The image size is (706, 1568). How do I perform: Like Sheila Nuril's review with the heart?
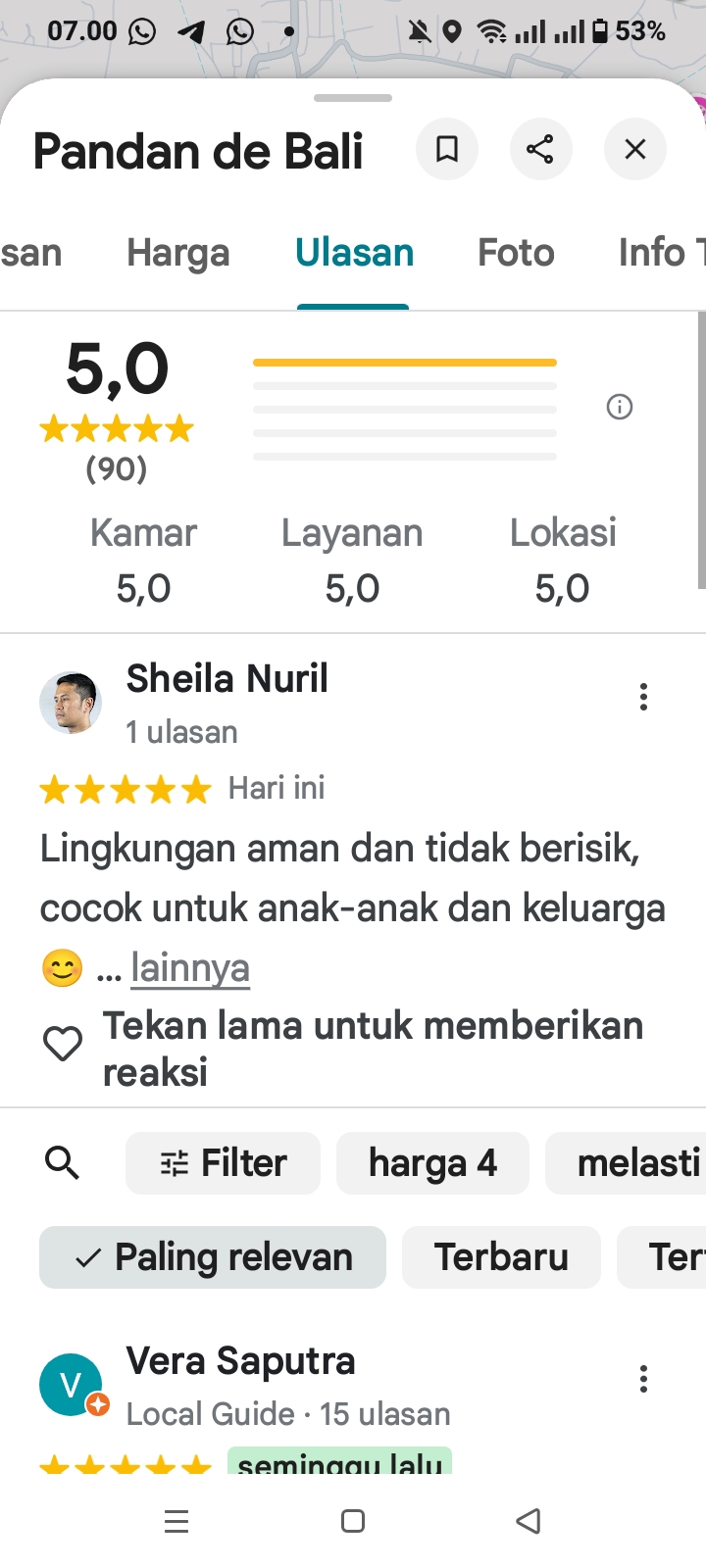click(63, 1045)
